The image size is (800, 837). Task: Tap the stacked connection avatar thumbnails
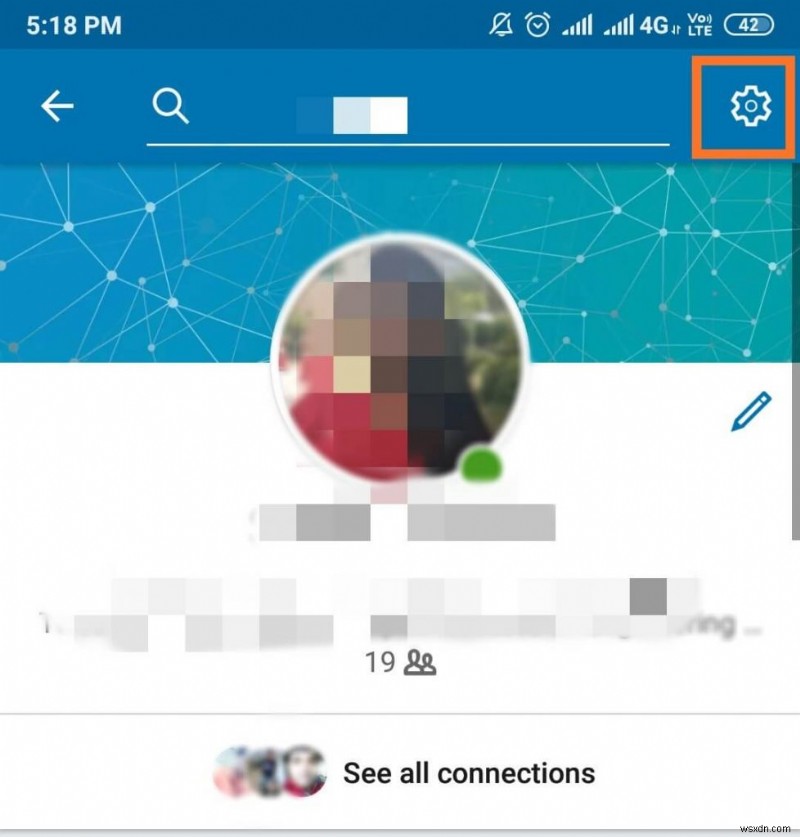(270, 772)
